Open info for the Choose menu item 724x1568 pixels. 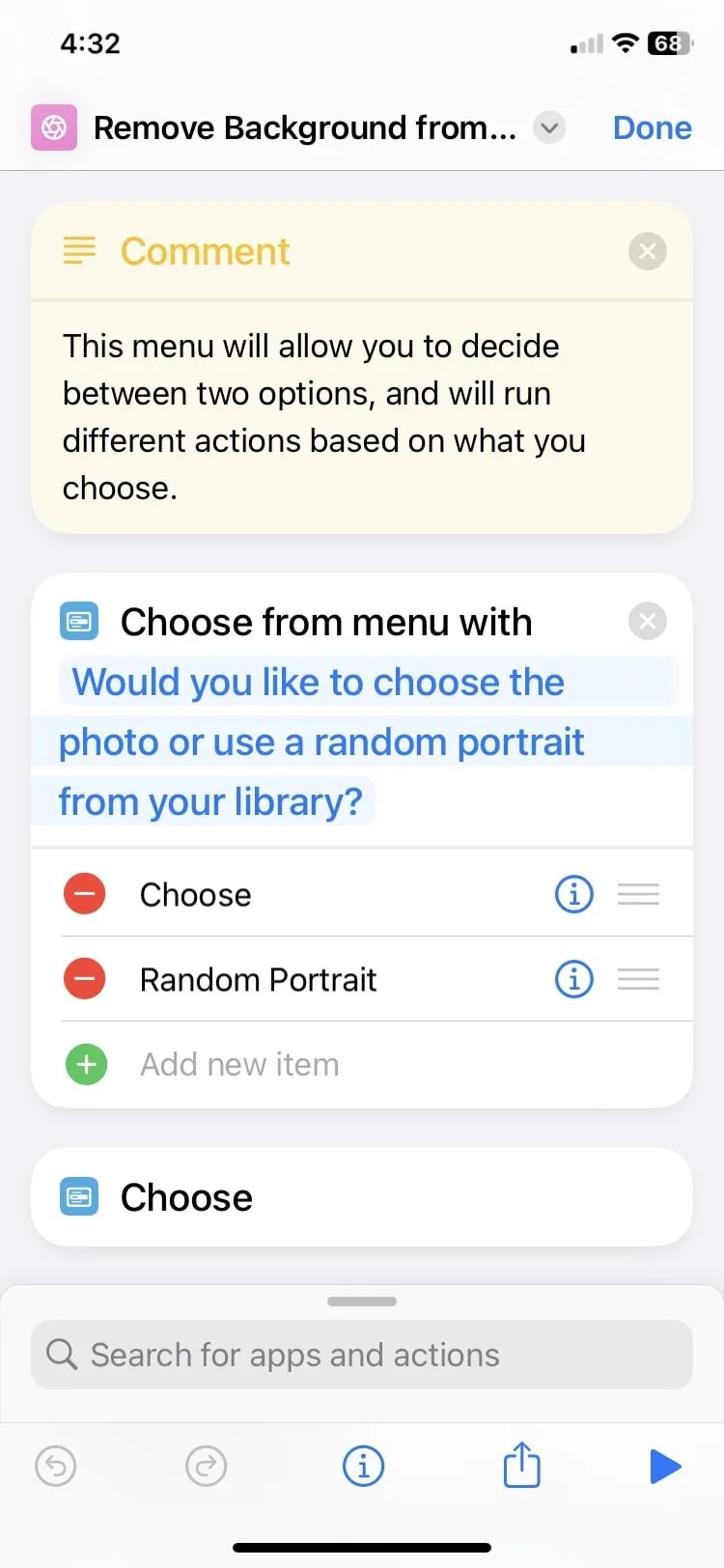point(573,894)
